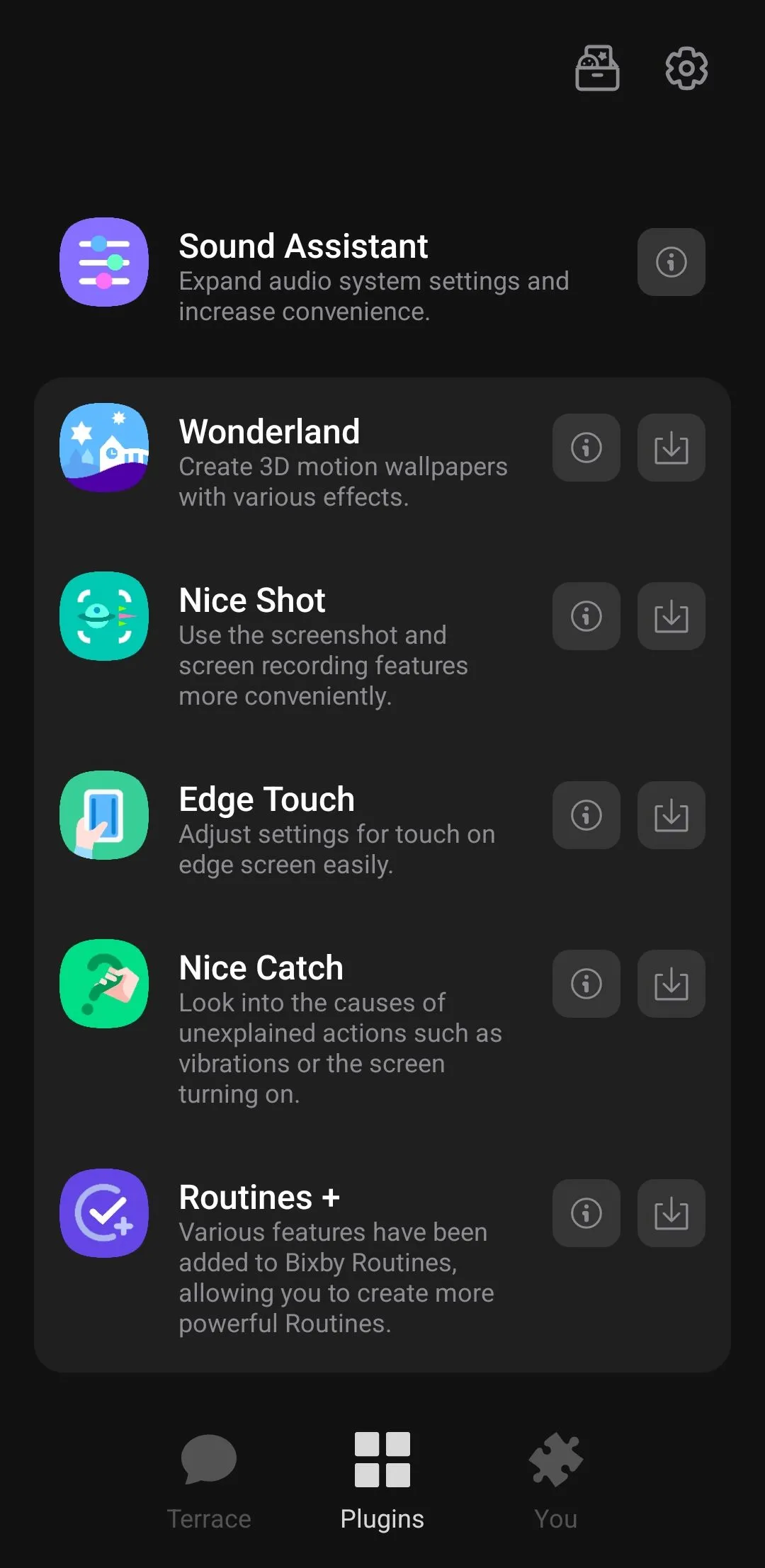The width and height of the screenshot is (765, 1568).
Task: Check Nice Catch information
Action: click(586, 984)
